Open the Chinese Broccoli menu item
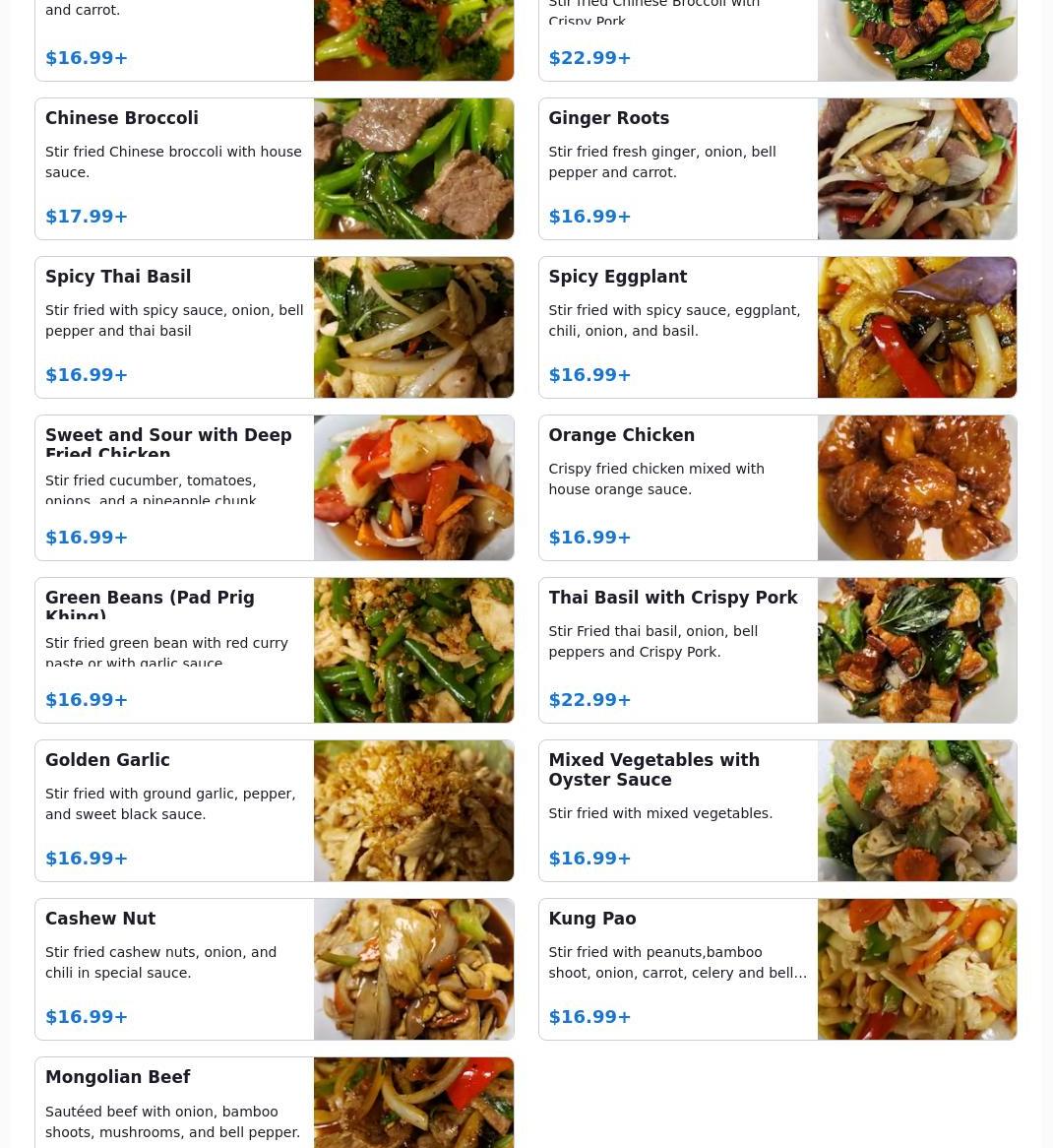Viewport: 1053px width, 1148px height. click(274, 168)
